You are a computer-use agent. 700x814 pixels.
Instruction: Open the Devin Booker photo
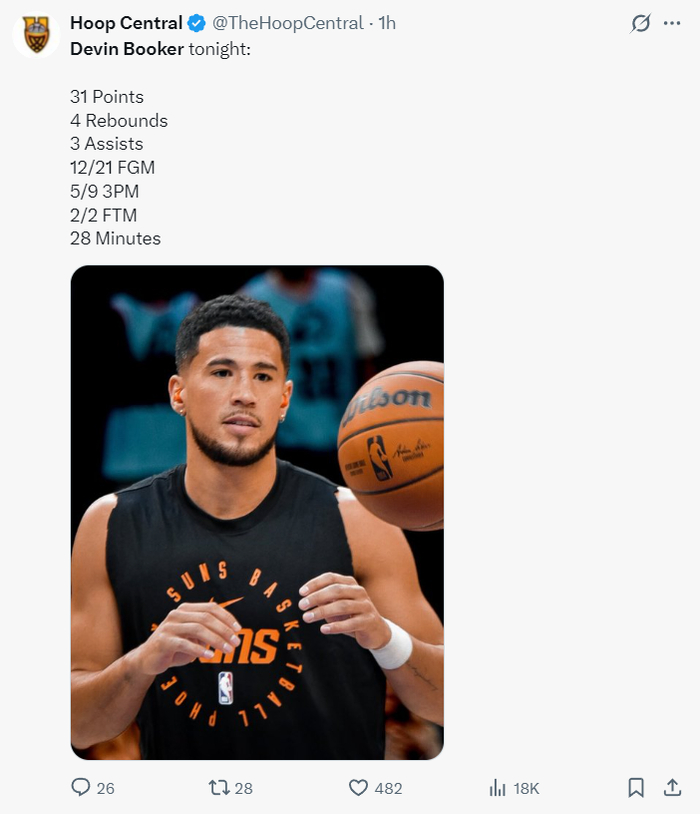tap(257, 512)
